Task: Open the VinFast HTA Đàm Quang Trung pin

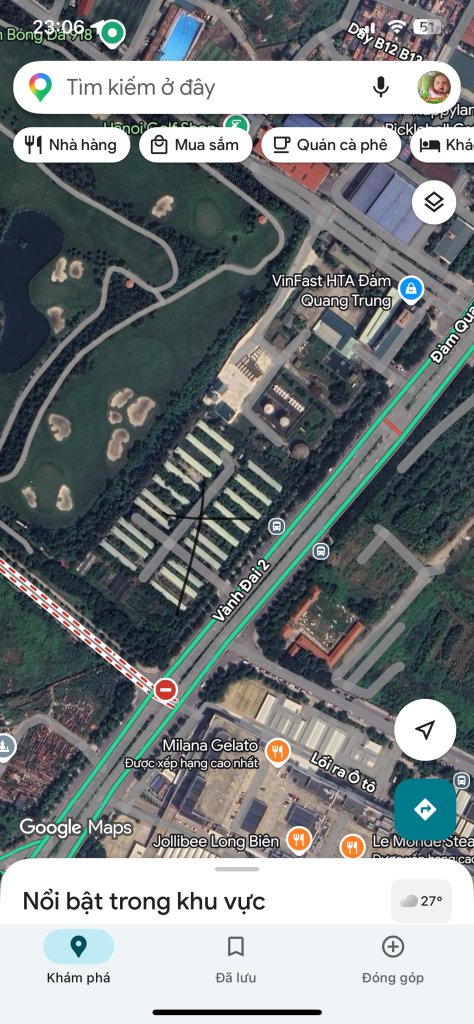Action: [x=411, y=289]
